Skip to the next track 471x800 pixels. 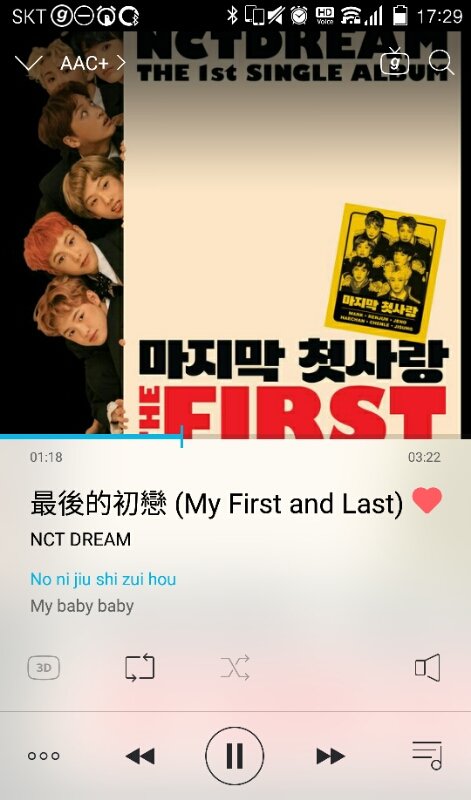tap(330, 756)
